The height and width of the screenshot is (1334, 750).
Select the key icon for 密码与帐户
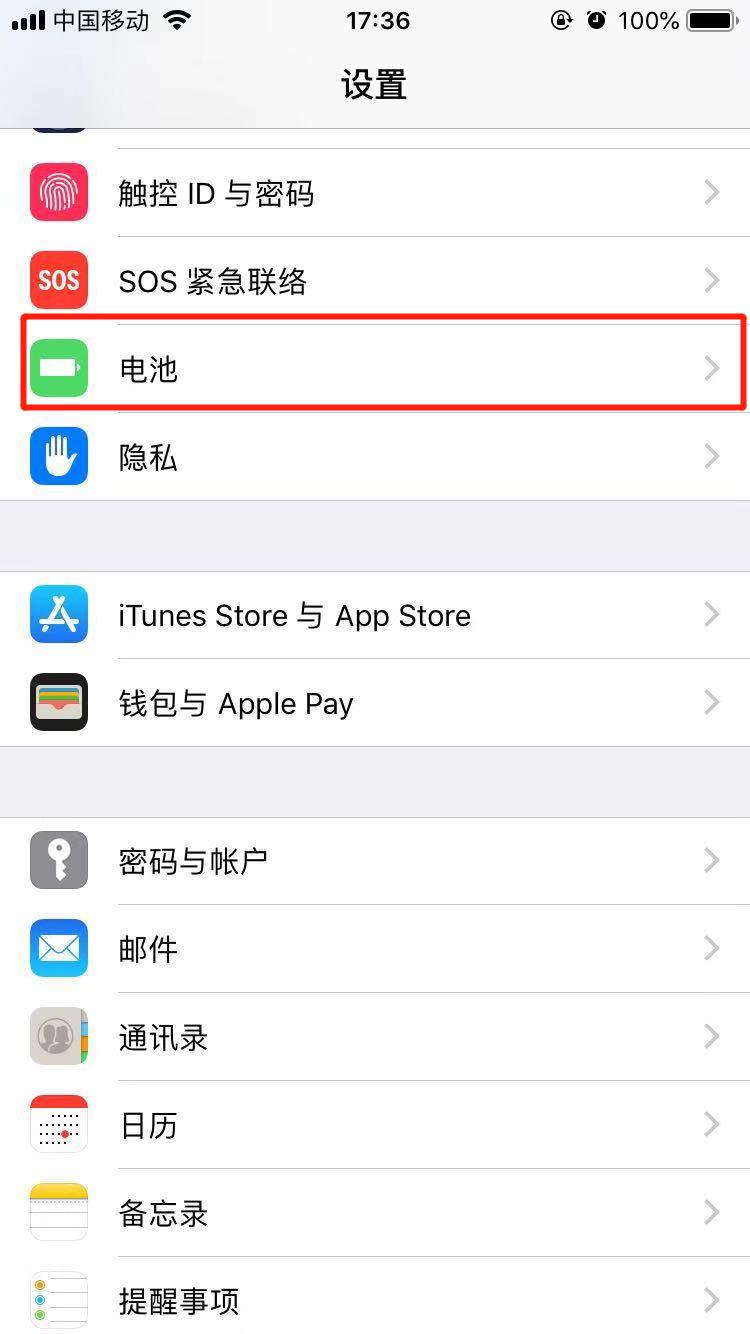58,860
